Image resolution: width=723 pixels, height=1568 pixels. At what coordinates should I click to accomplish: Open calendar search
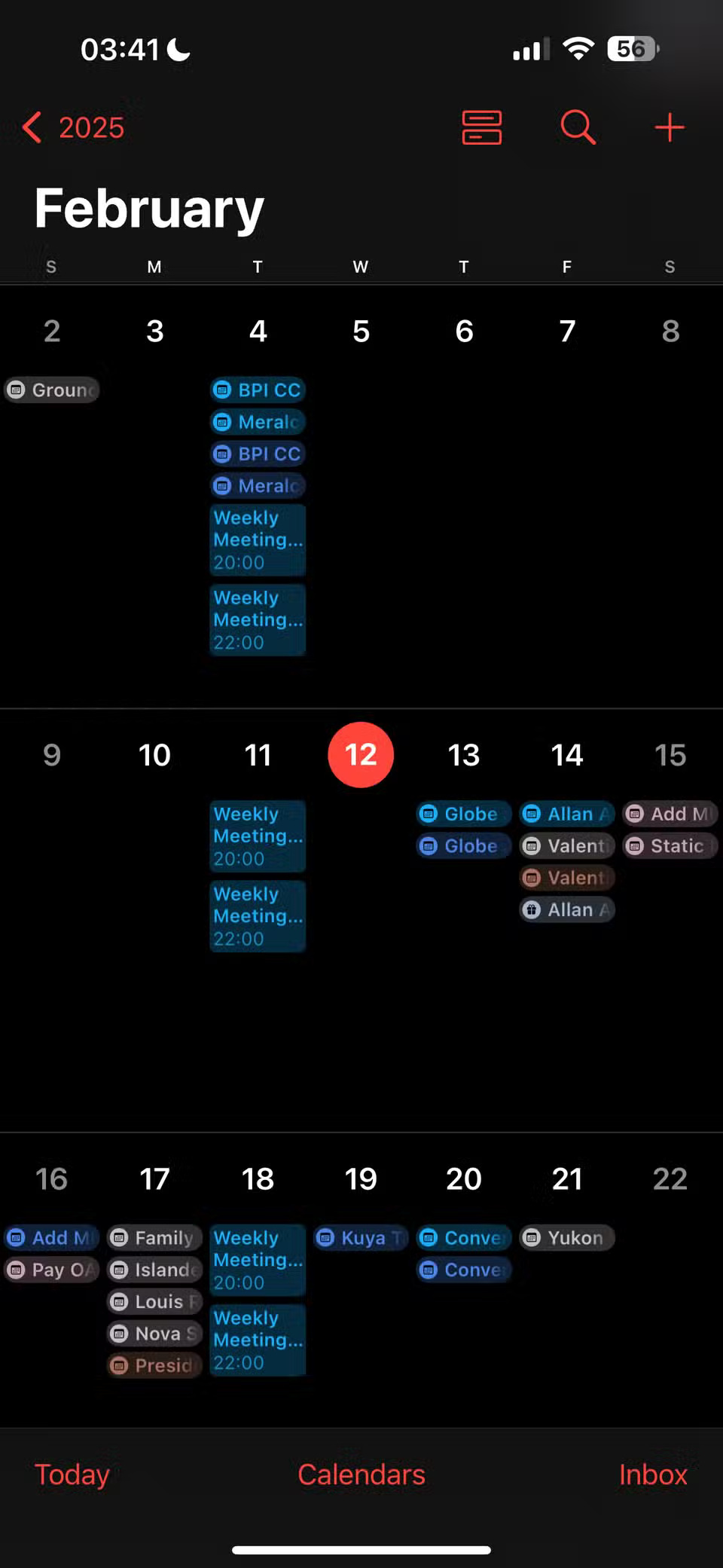click(x=578, y=127)
